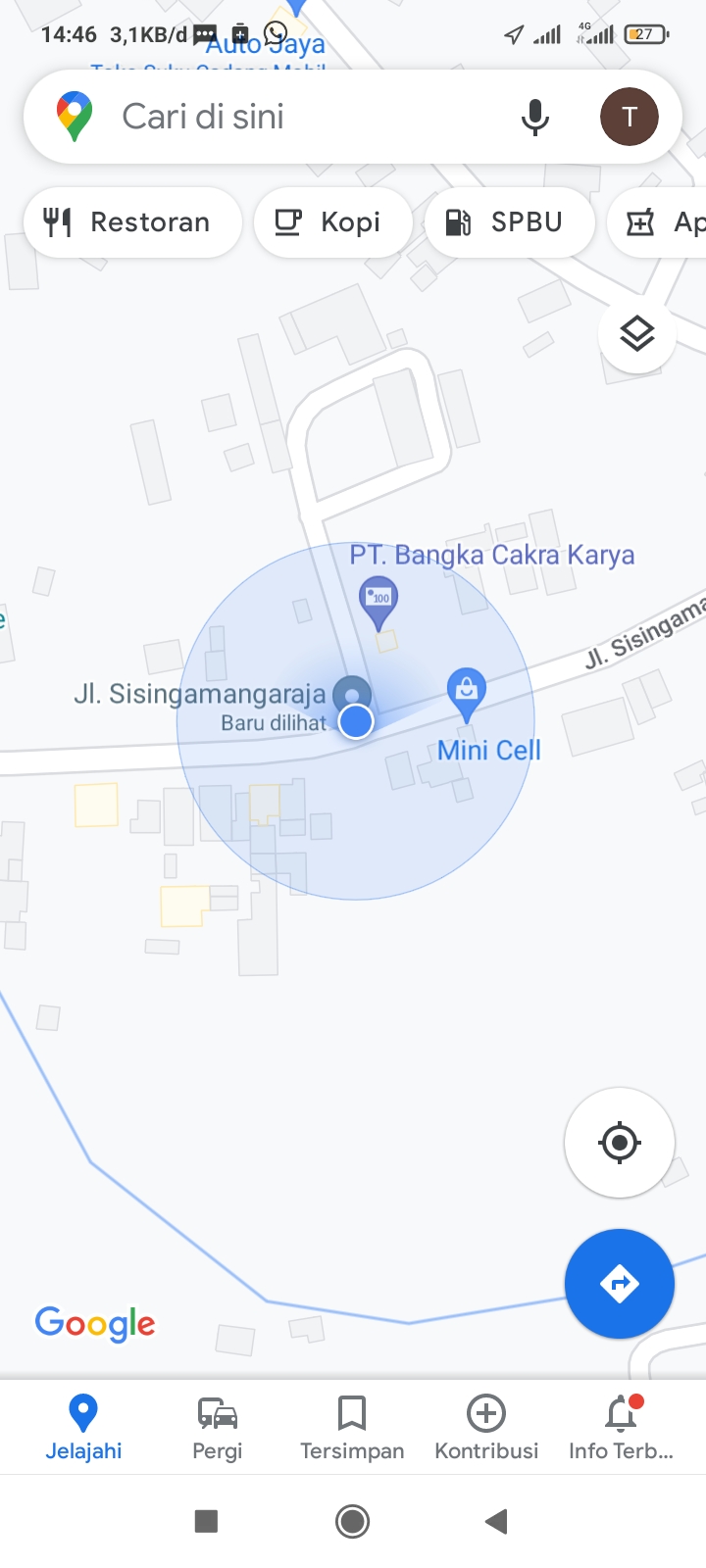Switch to the Kontribusi tab
This screenshot has width=706, height=1568.
486,1427
